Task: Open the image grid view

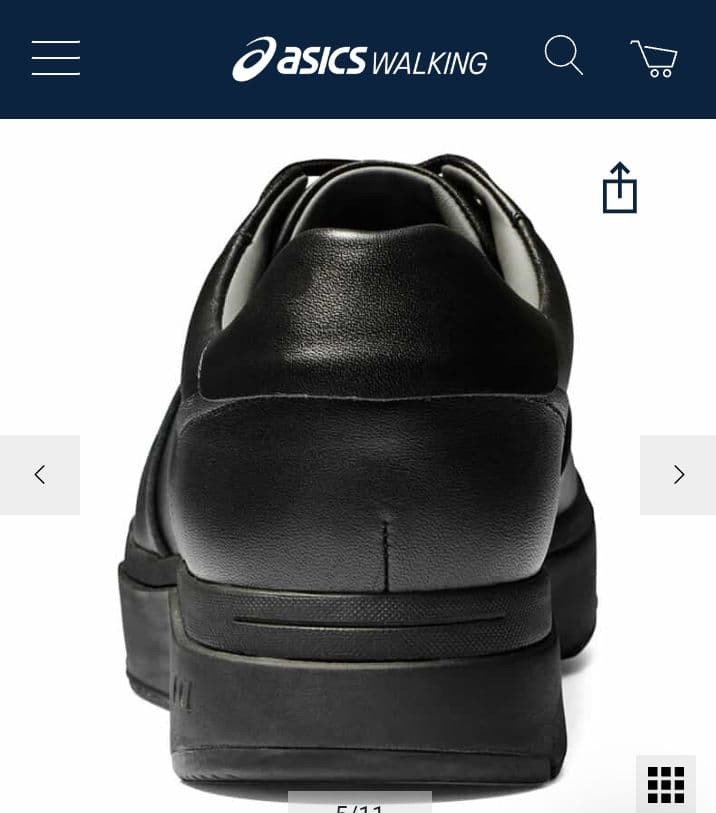Action: click(x=666, y=784)
